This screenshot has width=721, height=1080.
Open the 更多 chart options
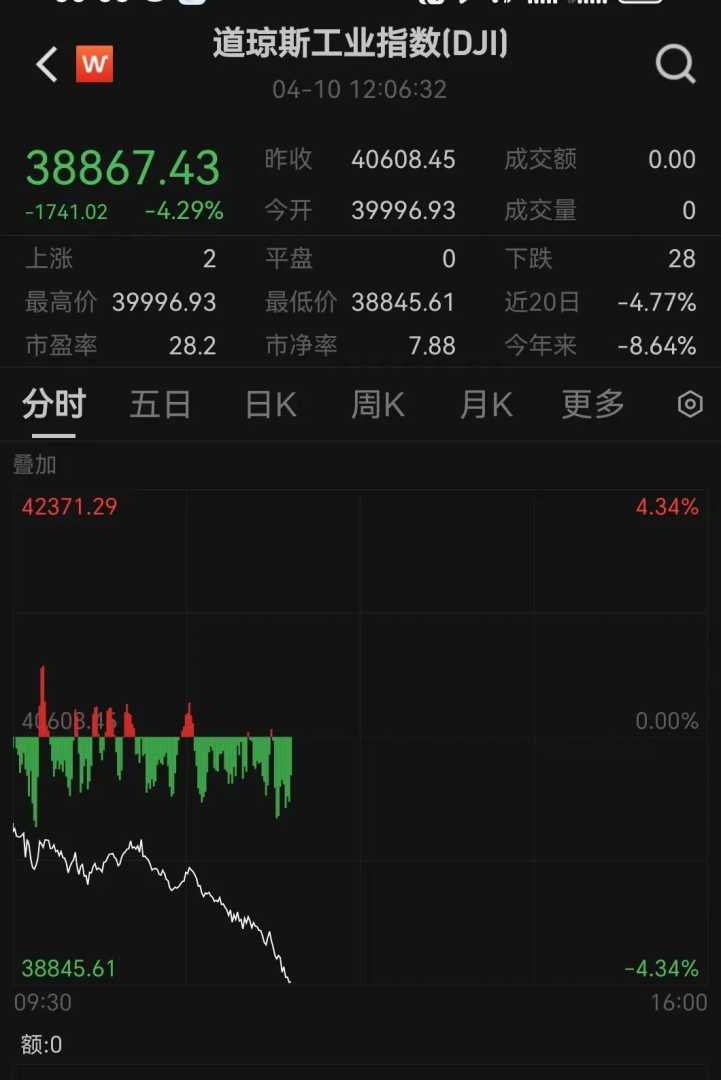tap(593, 405)
